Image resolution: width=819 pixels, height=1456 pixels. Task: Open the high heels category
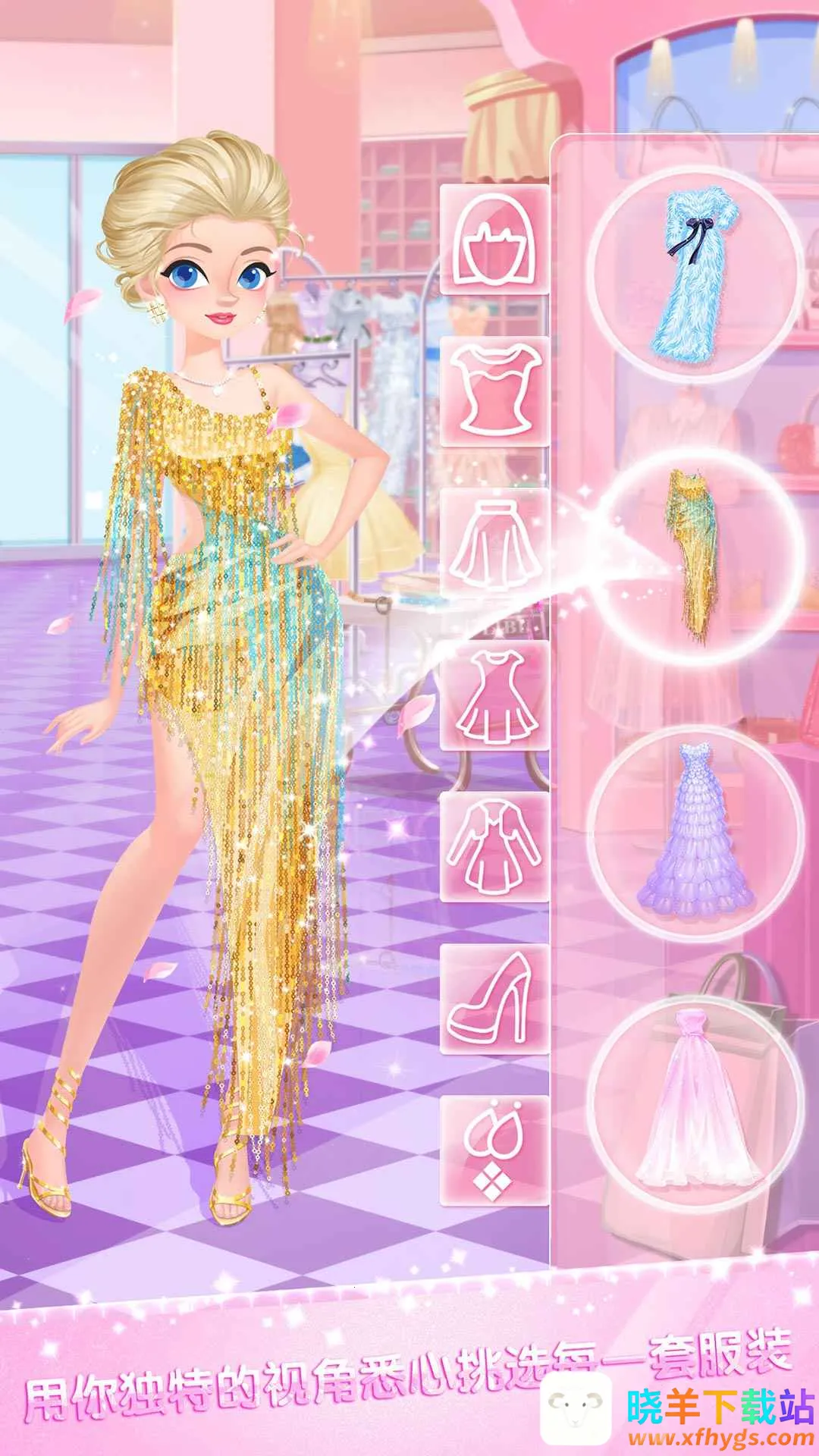494,999
